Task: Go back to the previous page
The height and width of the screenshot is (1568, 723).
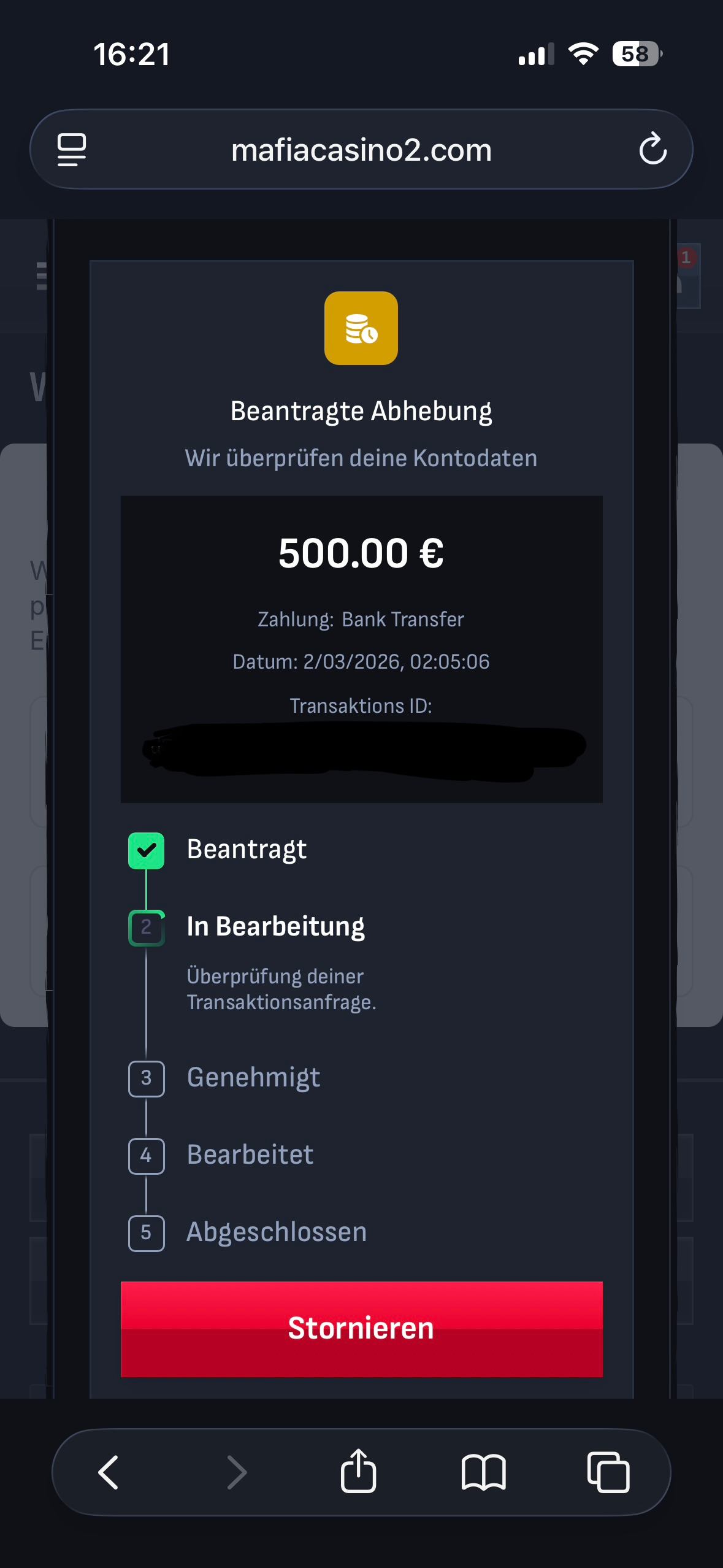Action: coord(109,1472)
